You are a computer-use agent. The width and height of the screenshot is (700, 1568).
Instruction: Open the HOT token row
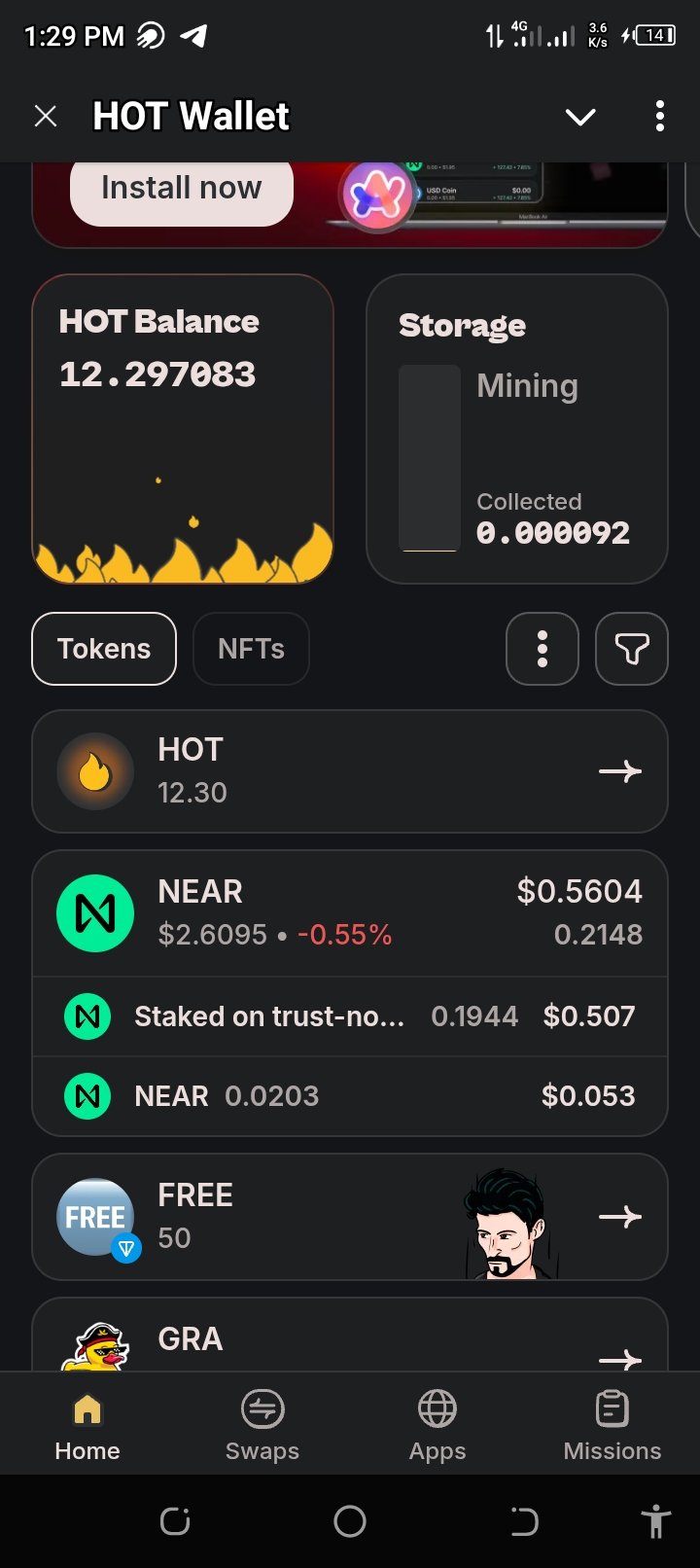(x=350, y=771)
